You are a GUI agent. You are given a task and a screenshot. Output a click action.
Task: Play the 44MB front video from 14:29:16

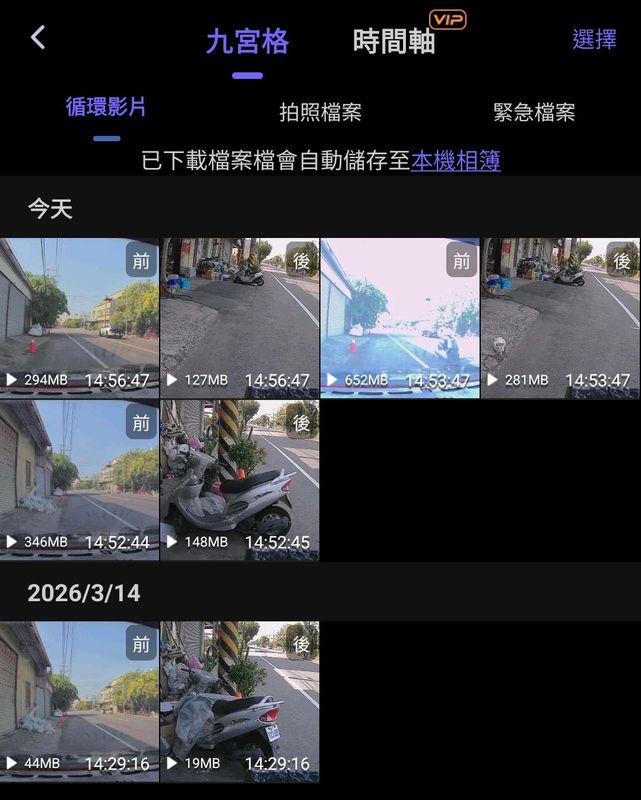point(80,701)
